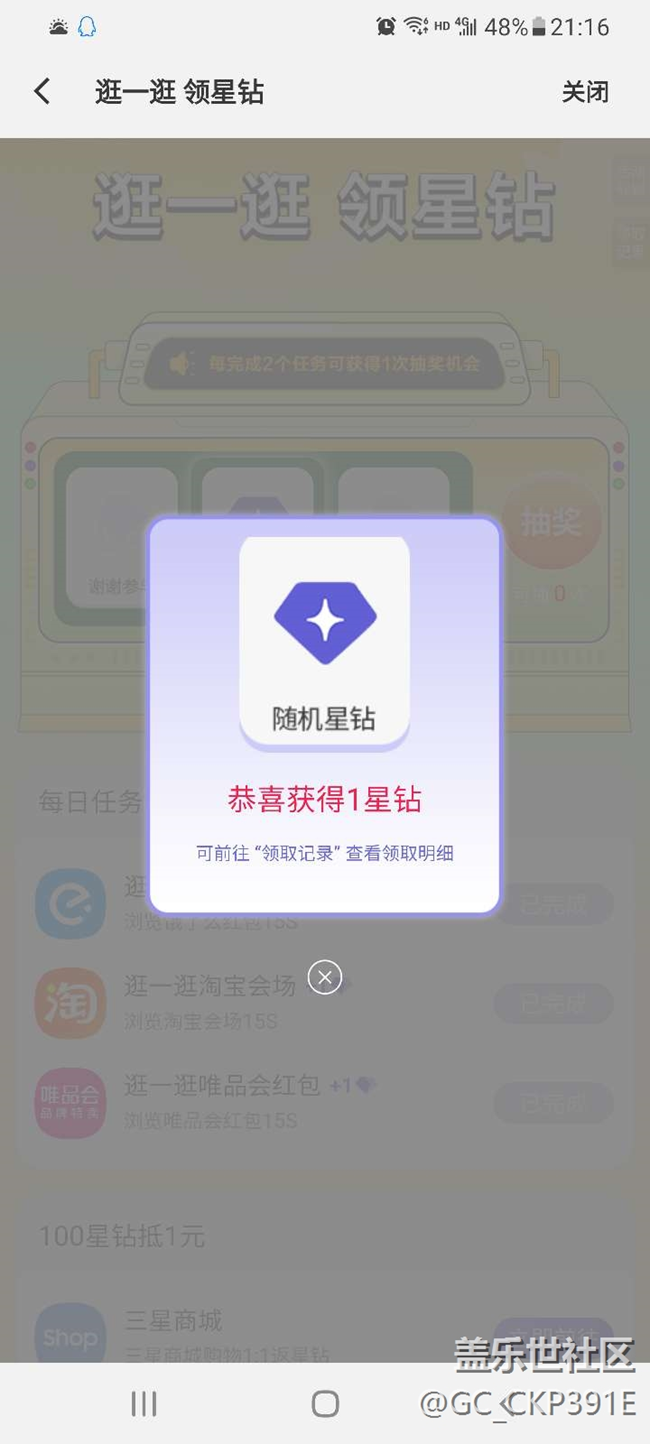
Task: Go back using the header arrow
Action: [42, 92]
